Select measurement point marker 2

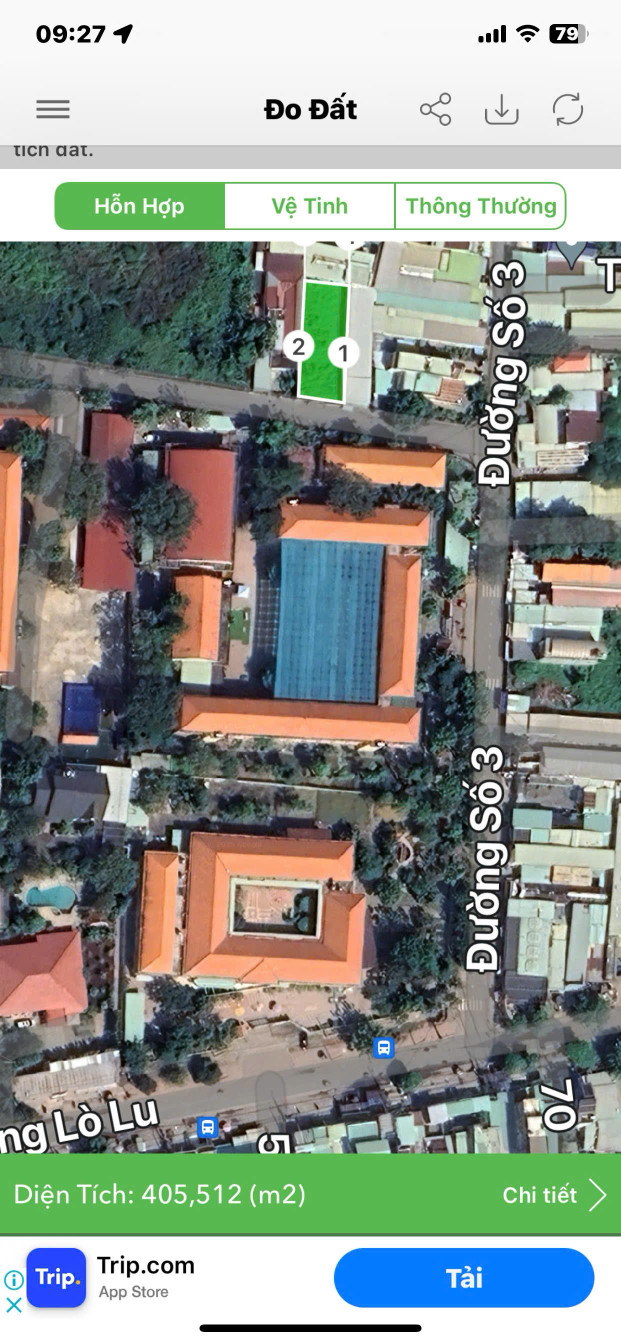298,347
